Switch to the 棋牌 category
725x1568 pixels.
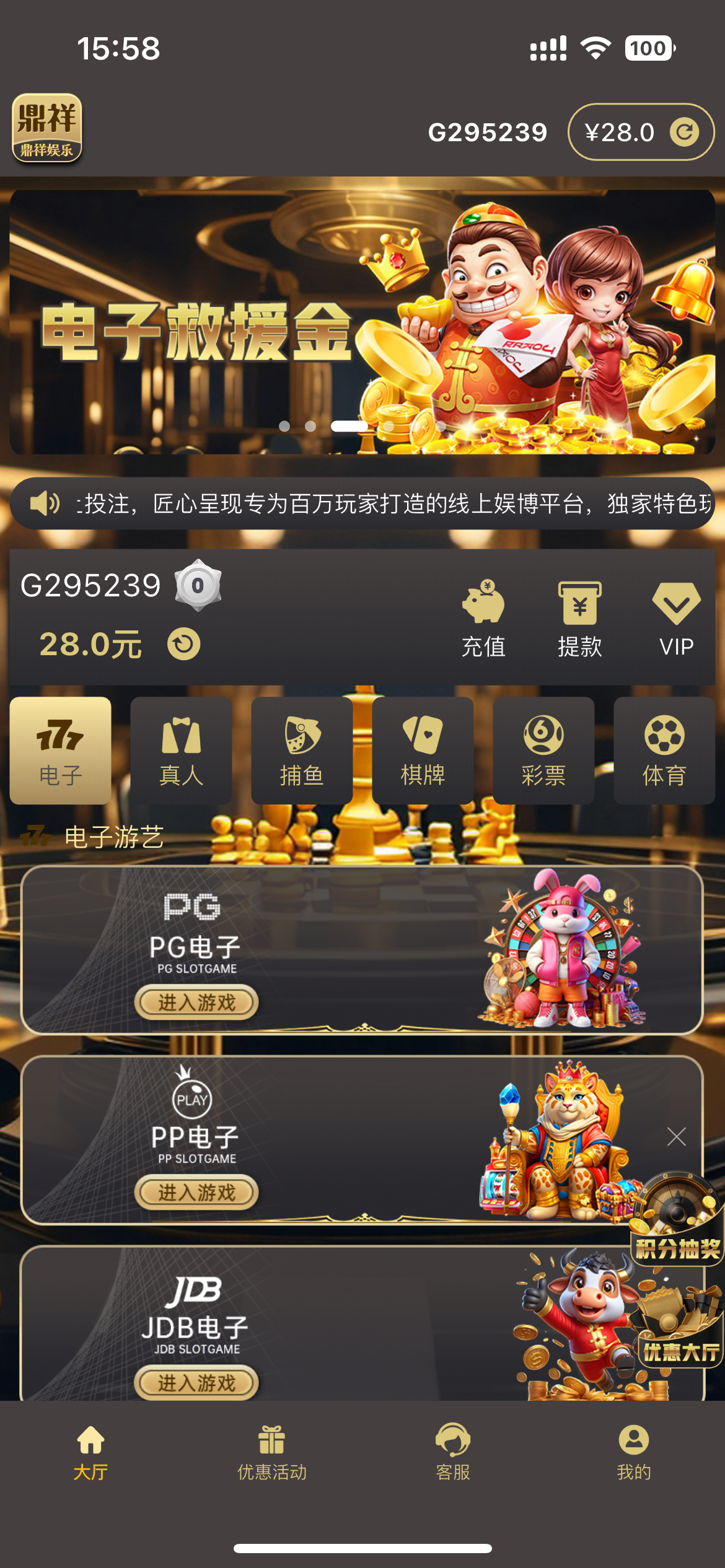click(x=423, y=750)
